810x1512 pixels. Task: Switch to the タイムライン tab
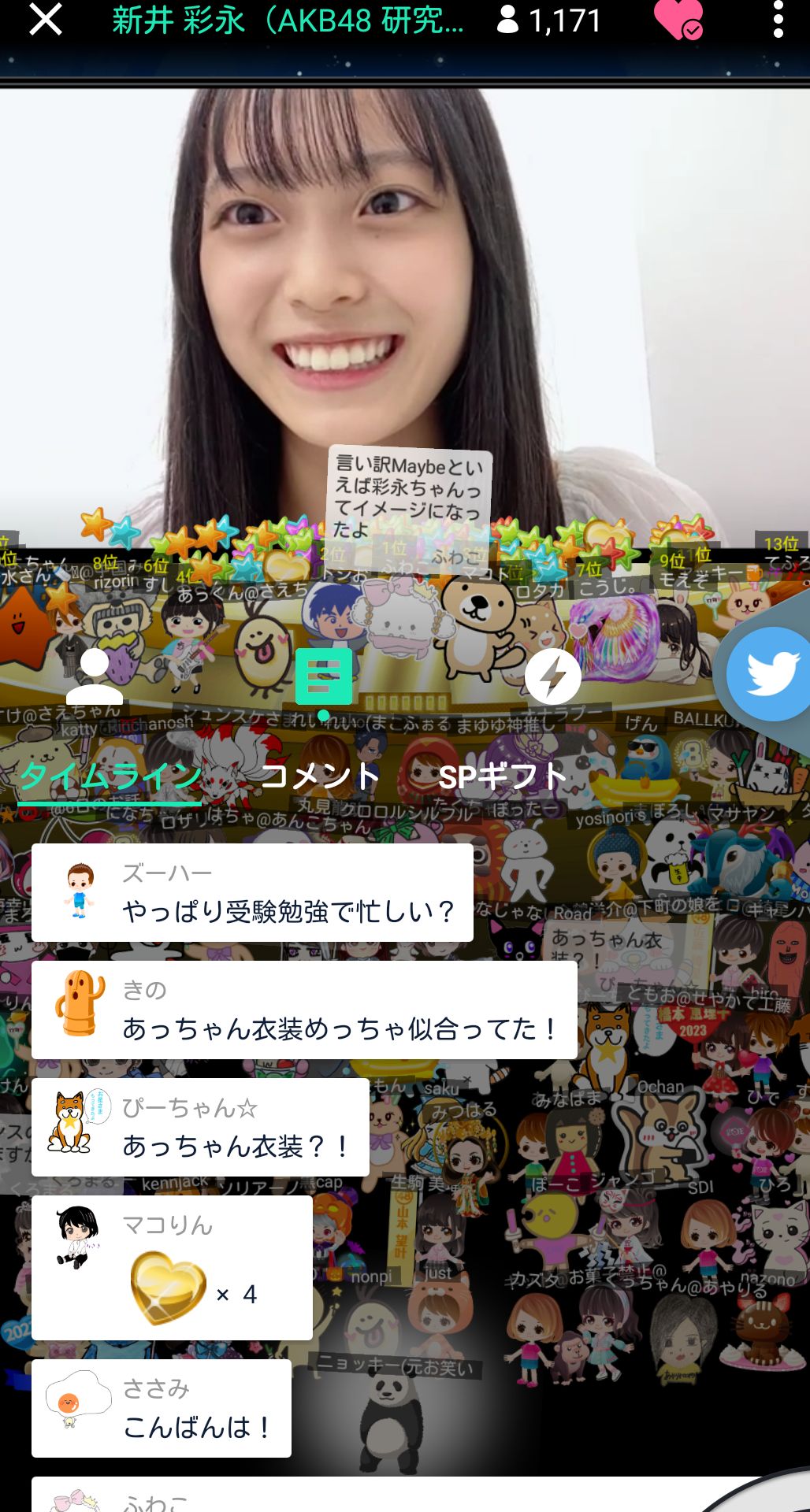[x=110, y=777]
